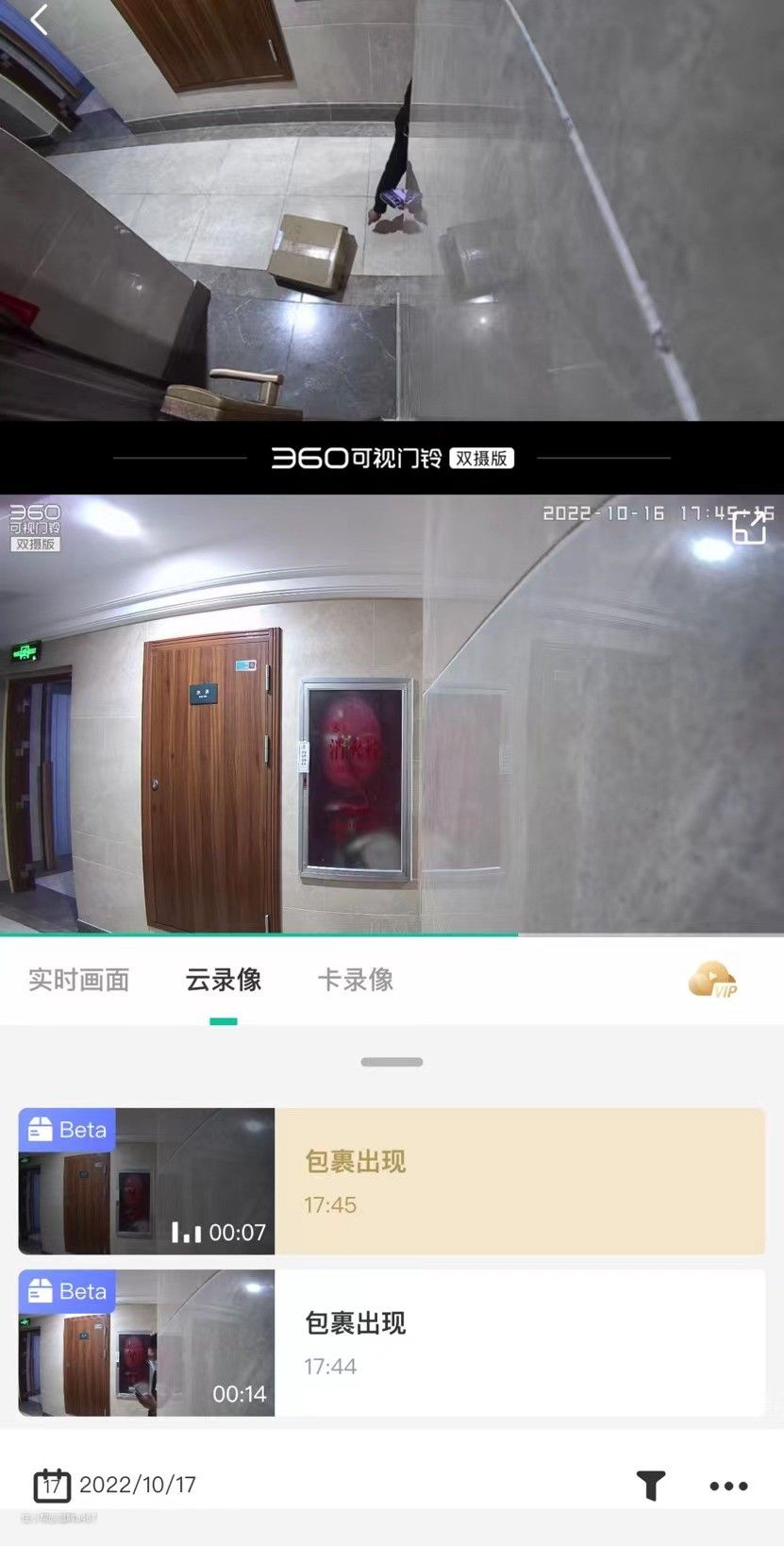Open the filter funnel icon

[650, 1485]
